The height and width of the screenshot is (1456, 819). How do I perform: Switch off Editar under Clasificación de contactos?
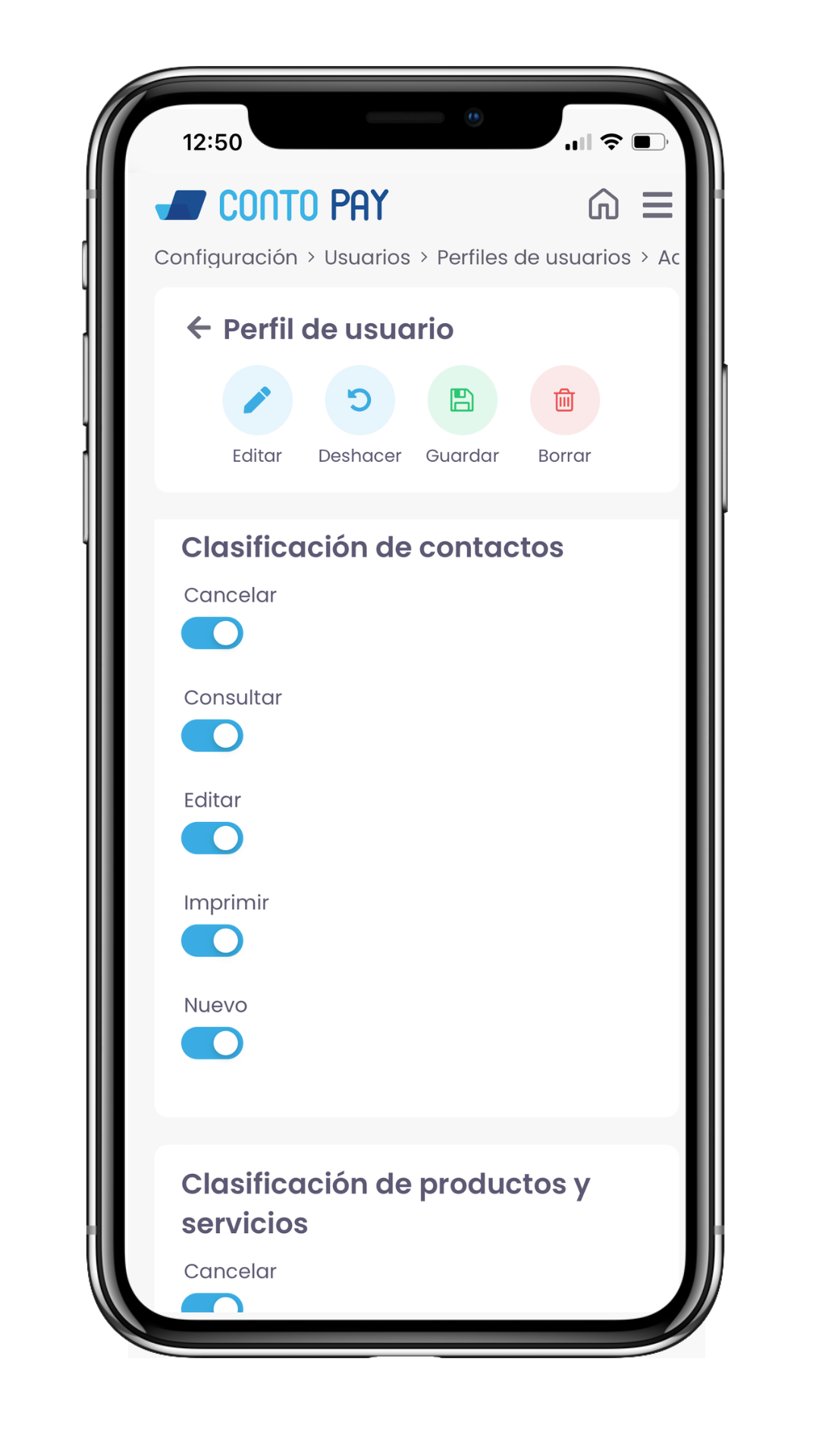point(212,838)
